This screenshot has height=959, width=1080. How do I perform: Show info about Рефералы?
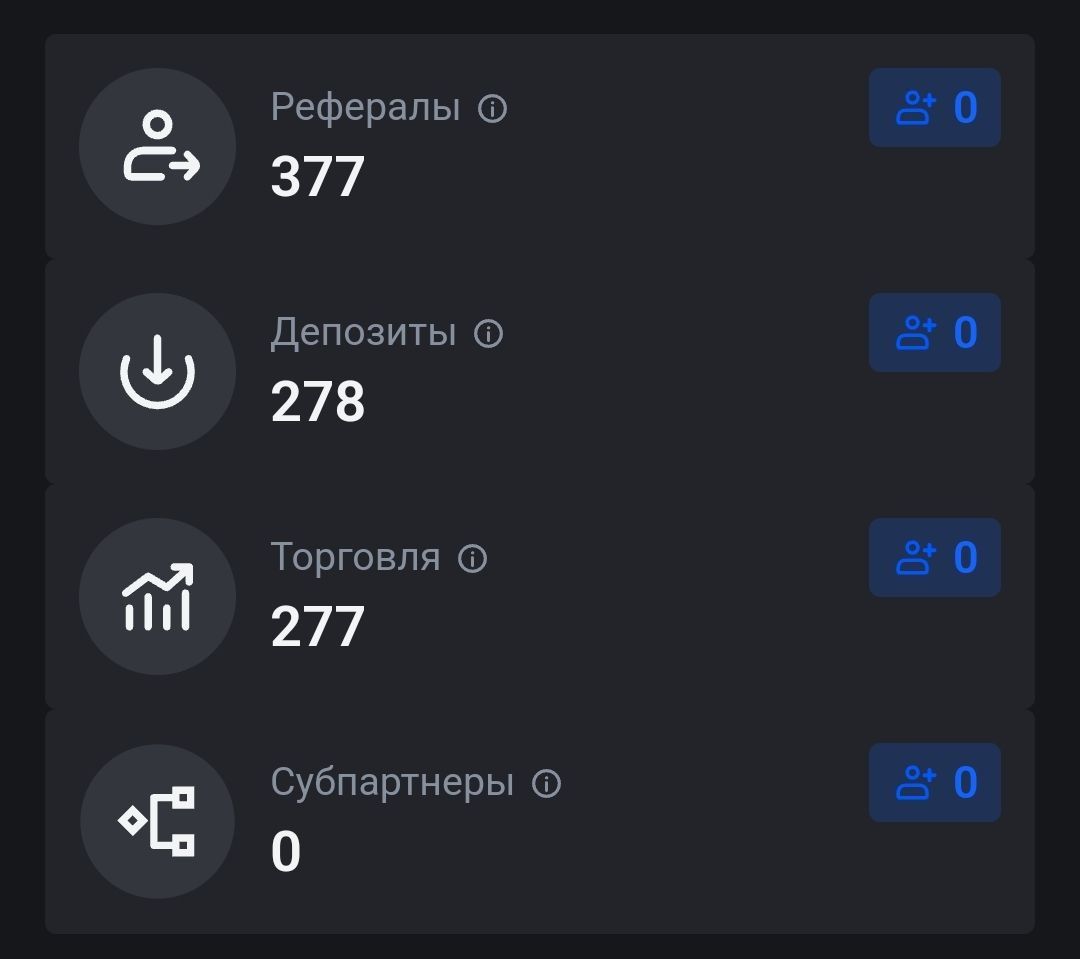(x=492, y=108)
